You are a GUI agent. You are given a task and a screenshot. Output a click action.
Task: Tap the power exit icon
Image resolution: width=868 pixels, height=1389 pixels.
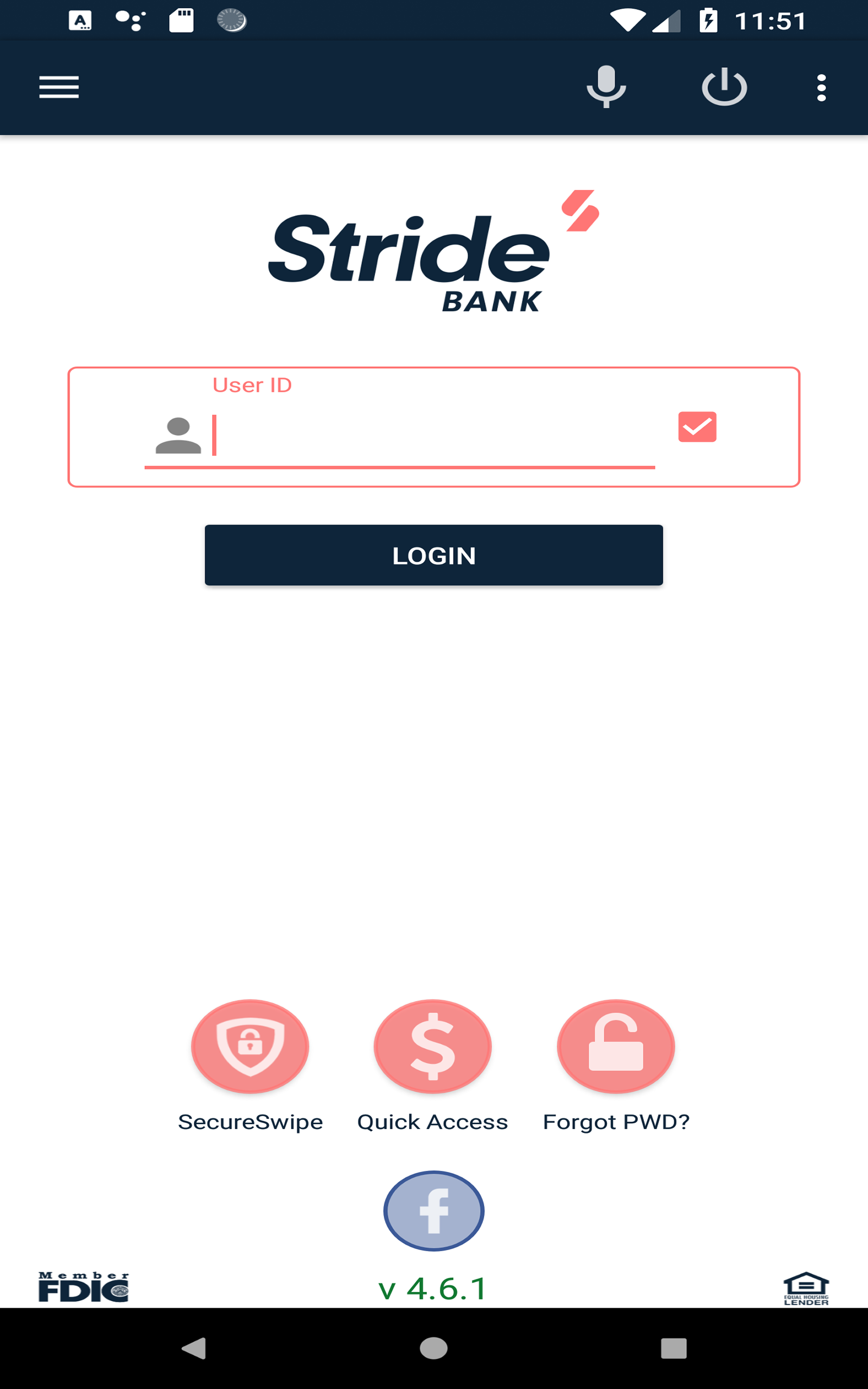click(724, 87)
